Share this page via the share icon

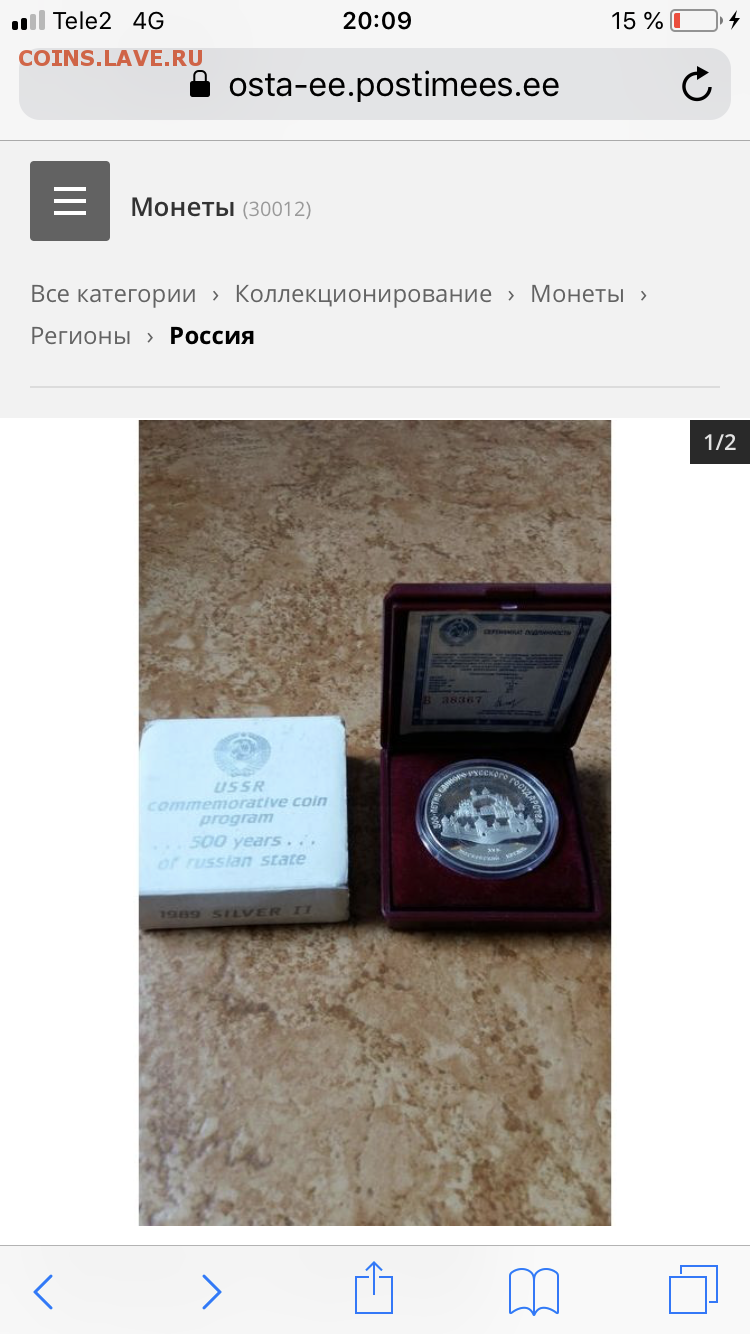(x=374, y=1288)
